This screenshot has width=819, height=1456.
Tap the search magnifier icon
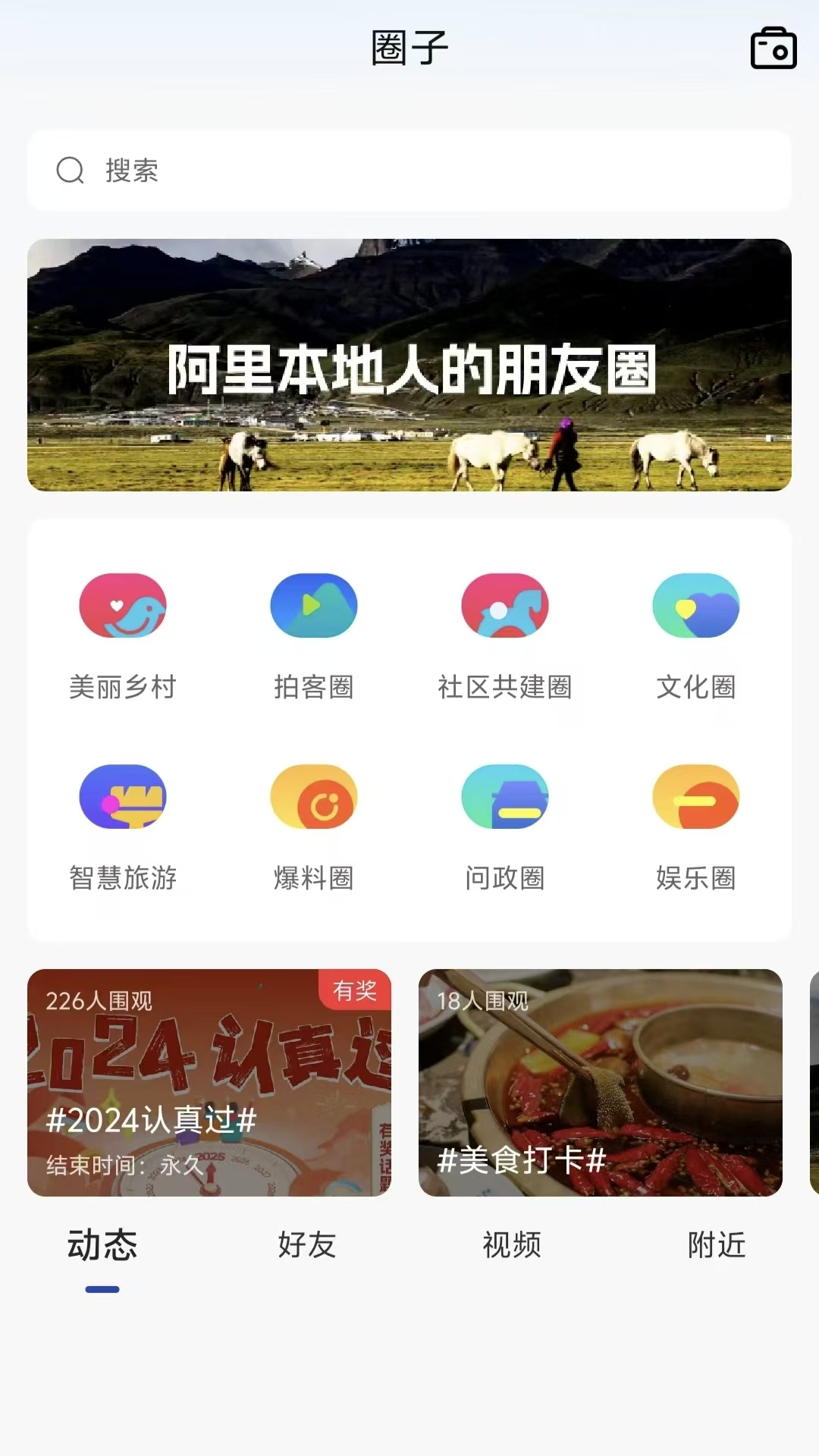(x=71, y=171)
